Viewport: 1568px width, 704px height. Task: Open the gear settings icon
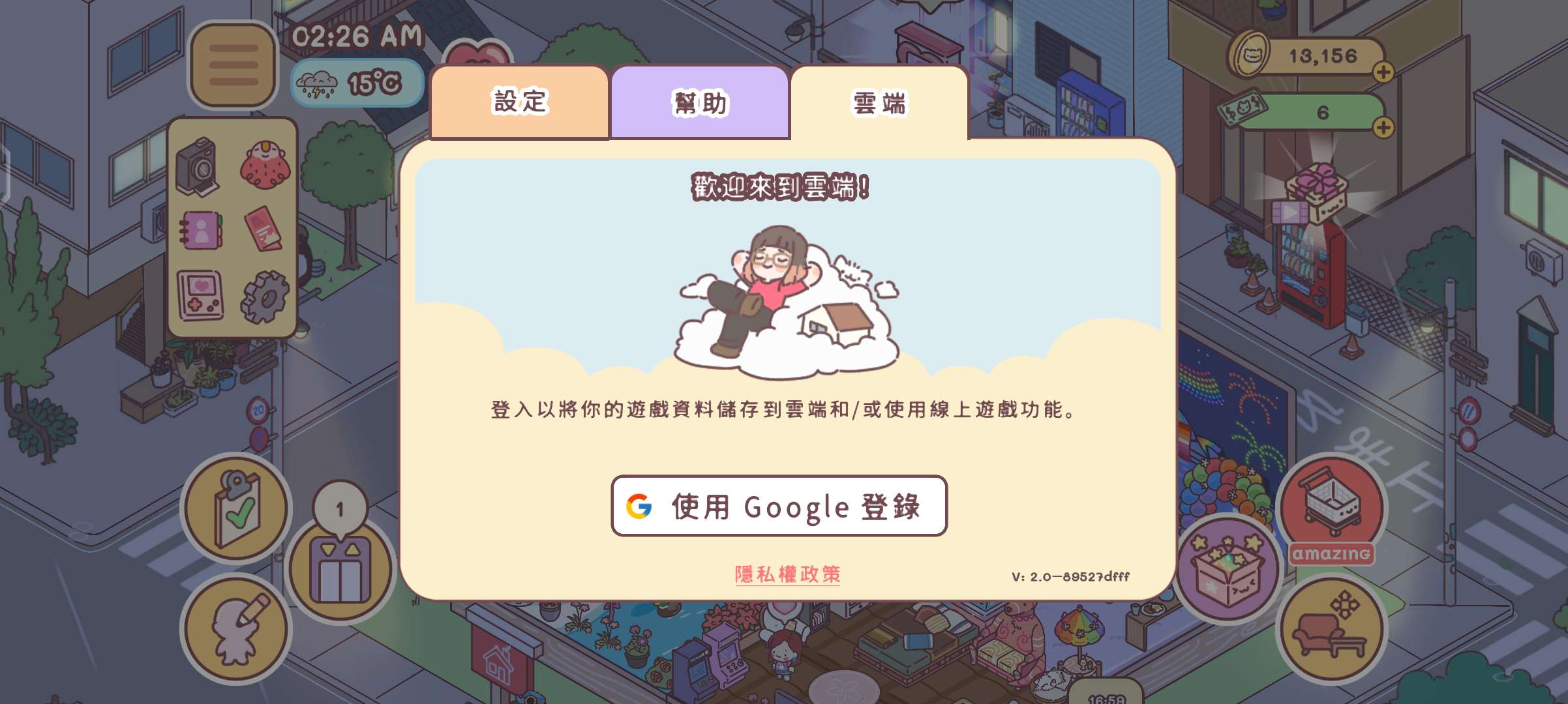(x=265, y=297)
